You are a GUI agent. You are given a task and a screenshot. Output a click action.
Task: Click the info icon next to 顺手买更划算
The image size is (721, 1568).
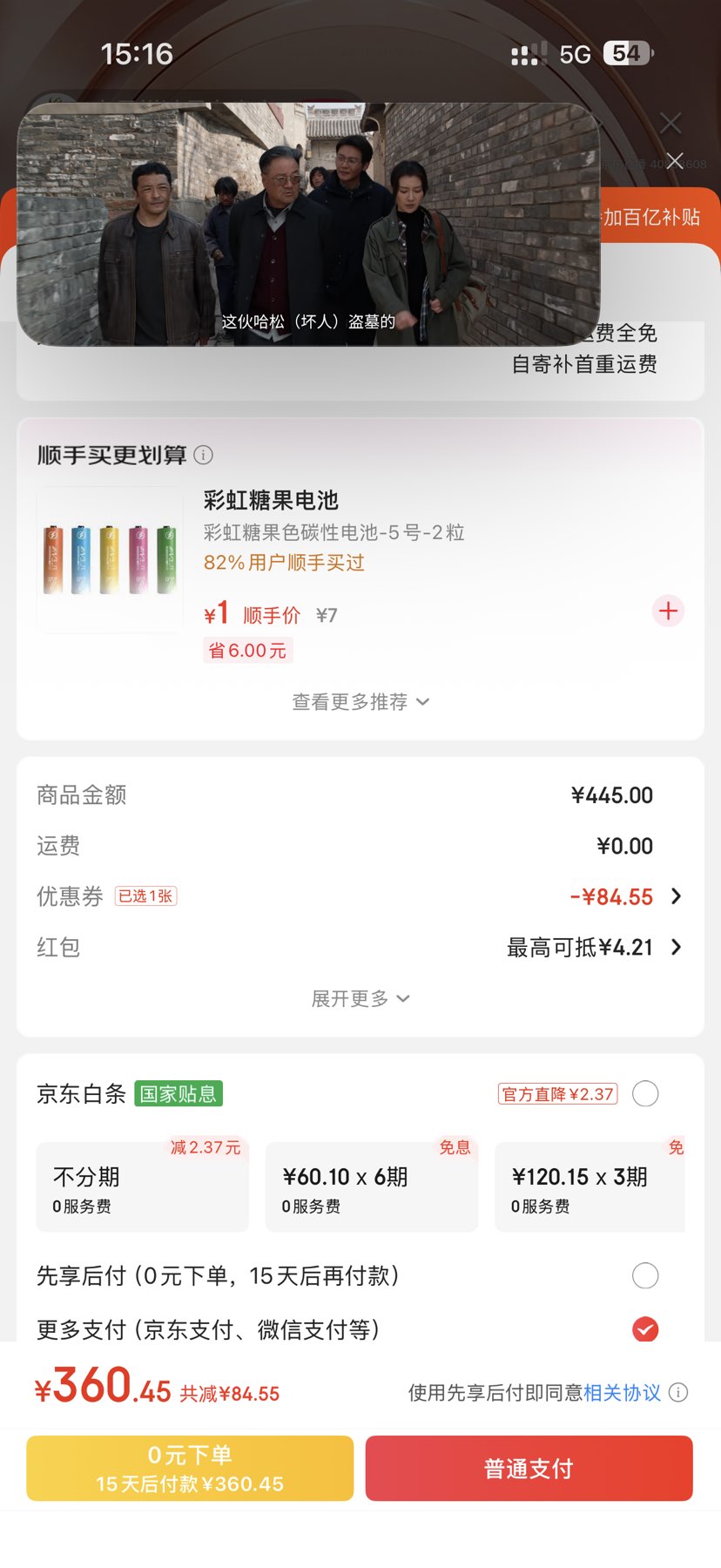coord(204,455)
